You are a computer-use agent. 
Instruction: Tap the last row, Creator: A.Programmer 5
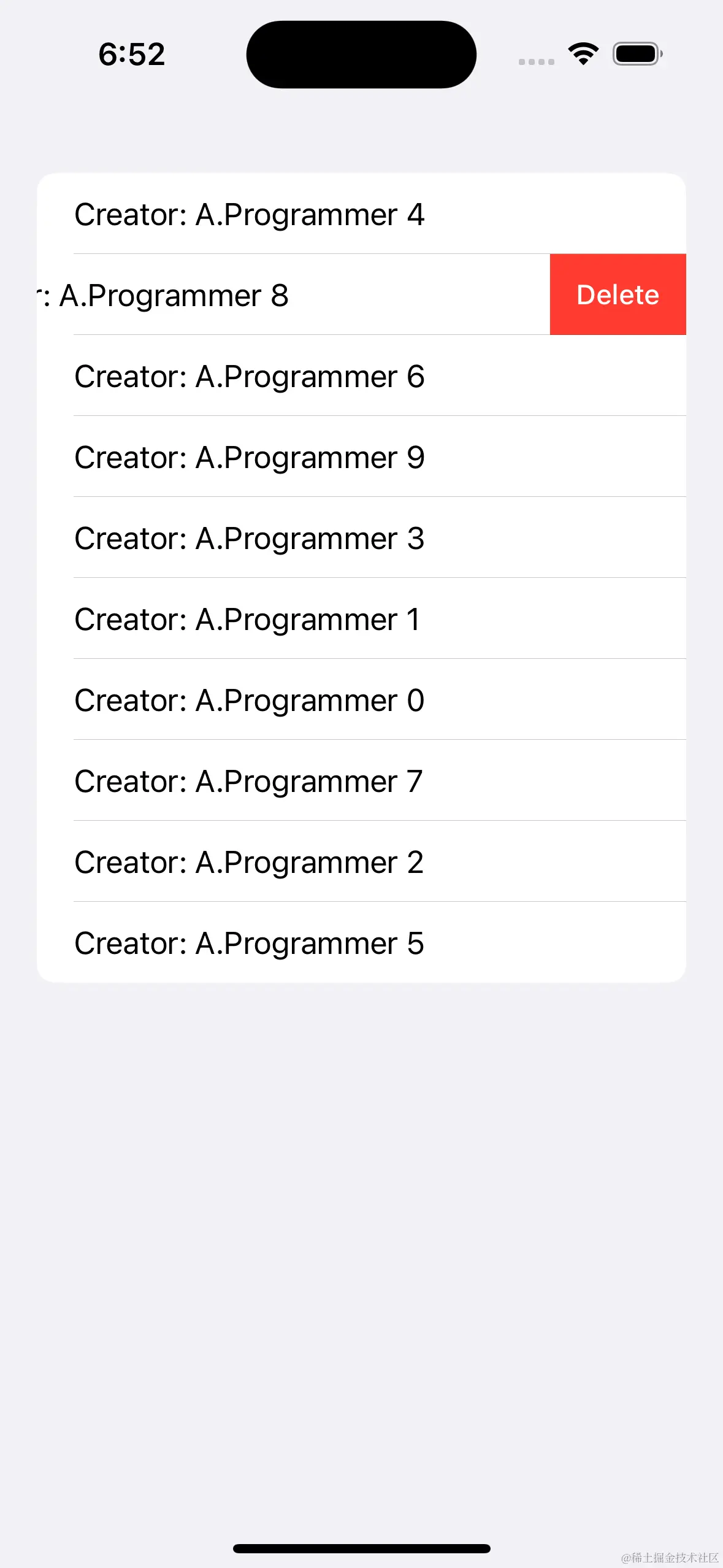click(x=249, y=942)
